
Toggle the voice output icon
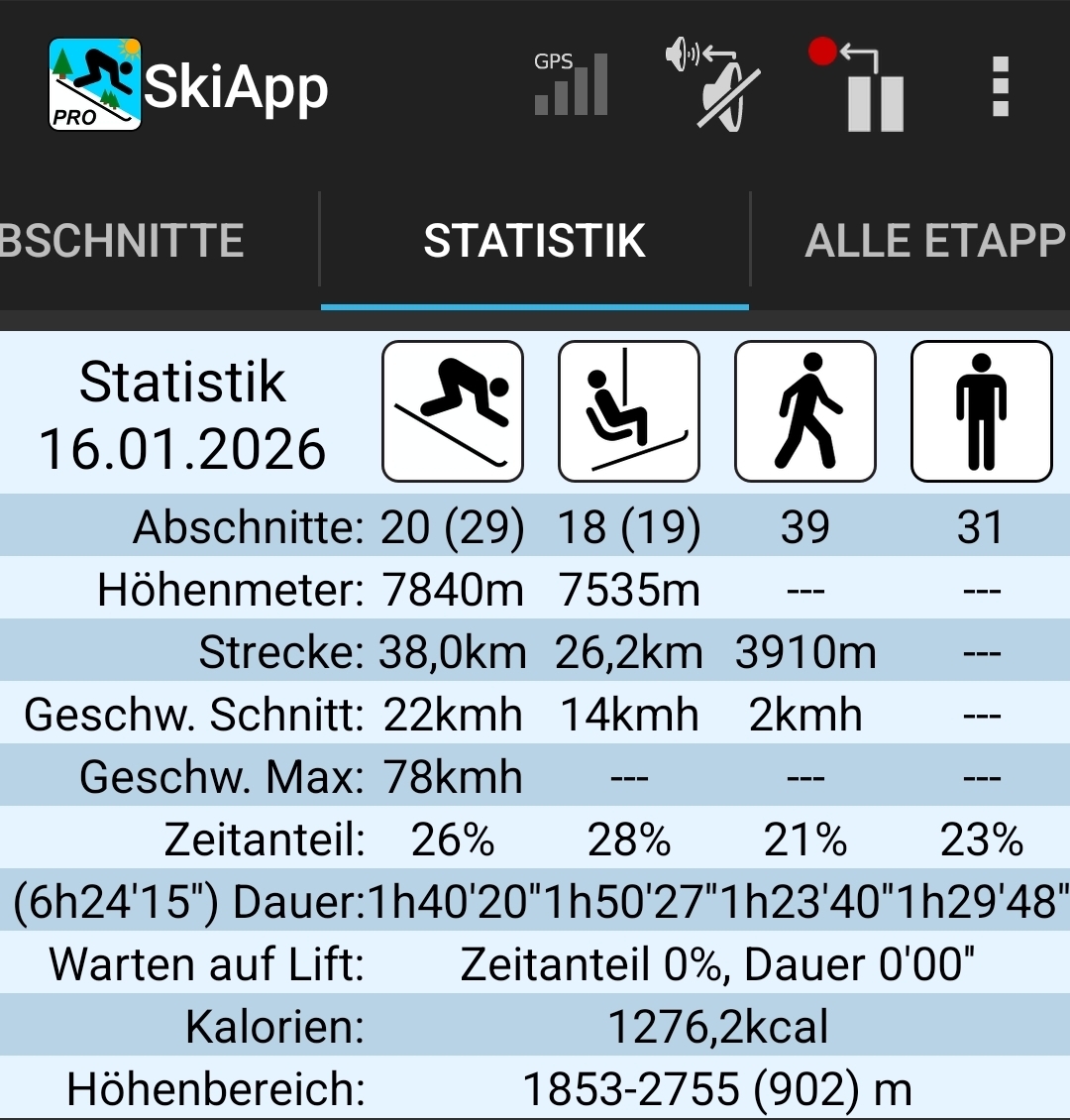[715, 86]
